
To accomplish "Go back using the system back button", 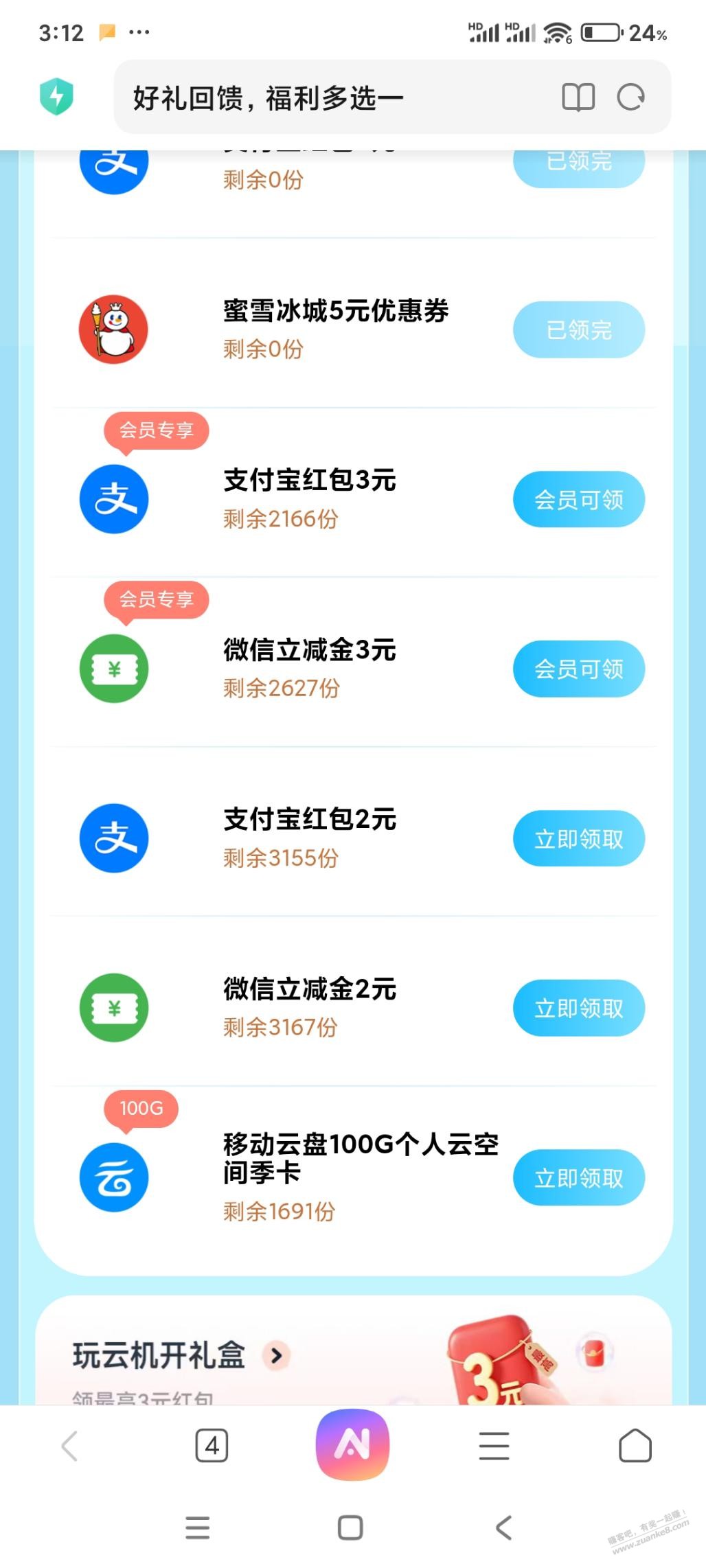I will point(503,1527).
